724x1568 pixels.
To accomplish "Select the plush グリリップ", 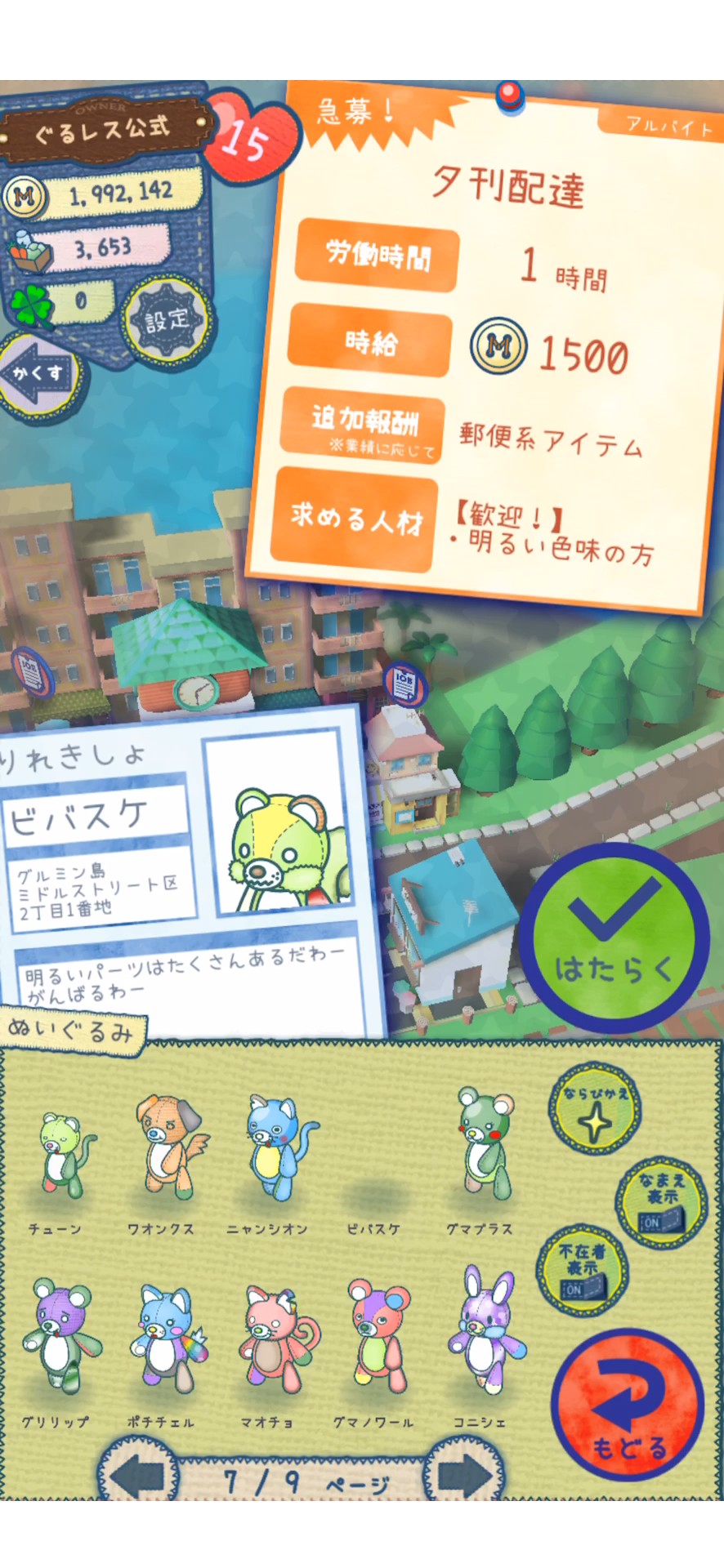I will point(59,1338).
